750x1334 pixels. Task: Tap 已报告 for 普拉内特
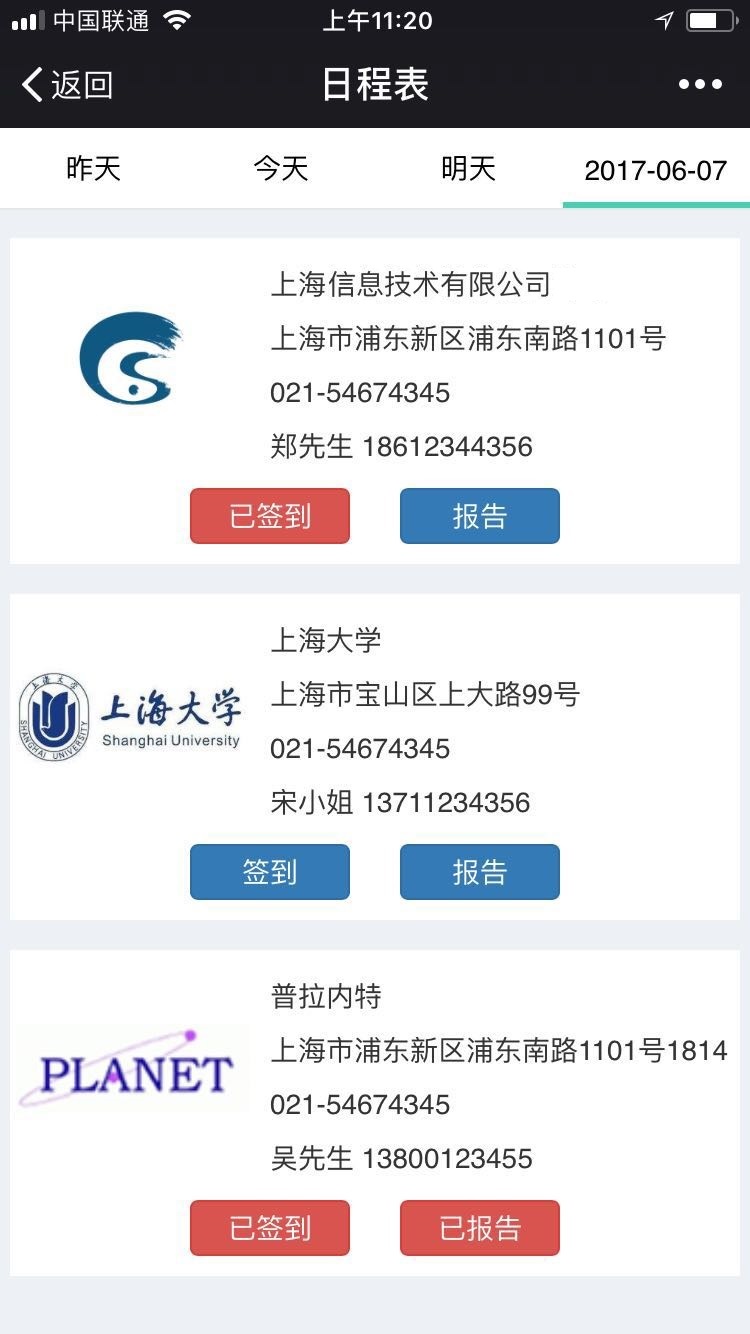(480, 1228)
